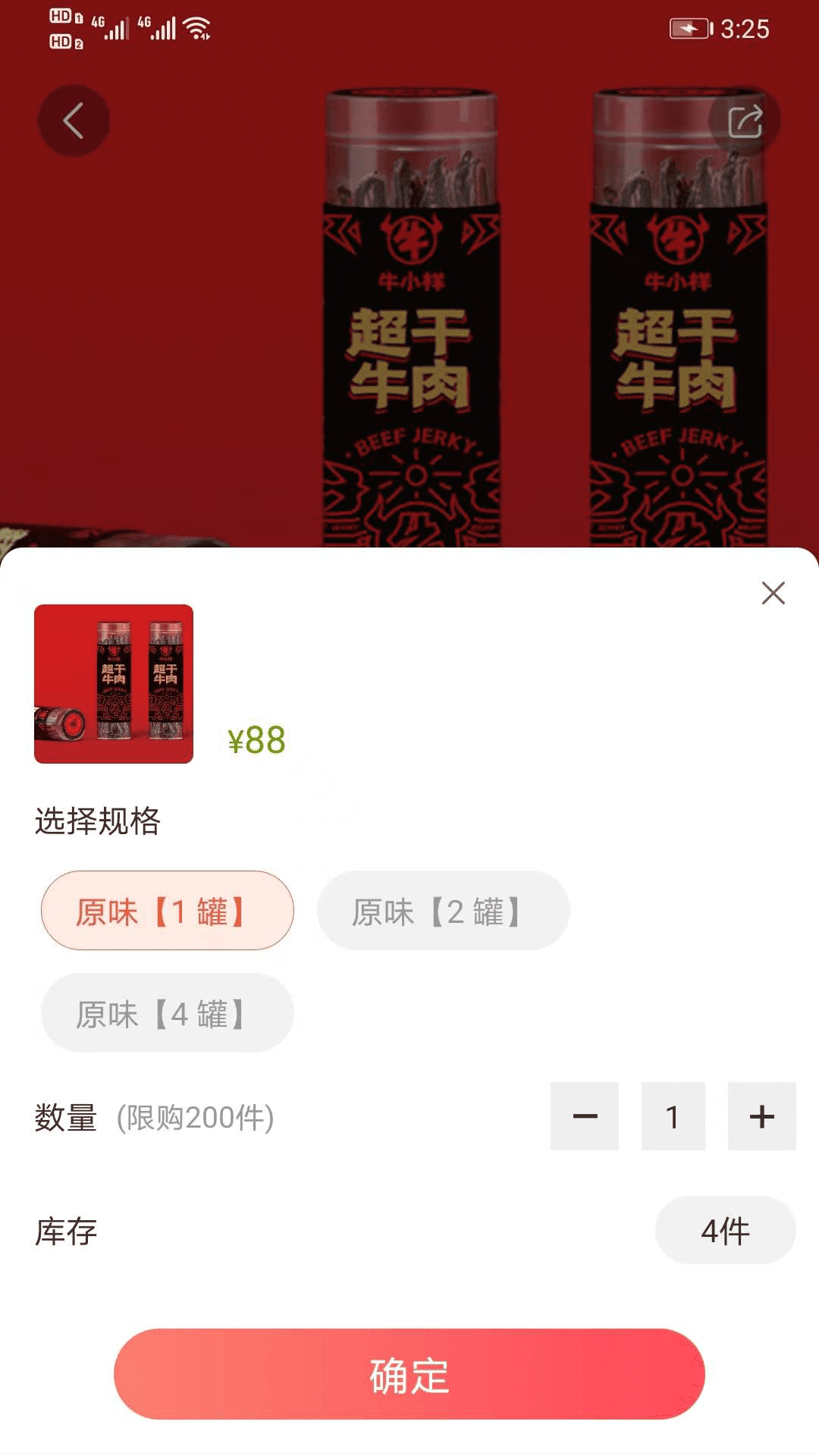Go back using the top-left arrow

[x=74, y=121]
